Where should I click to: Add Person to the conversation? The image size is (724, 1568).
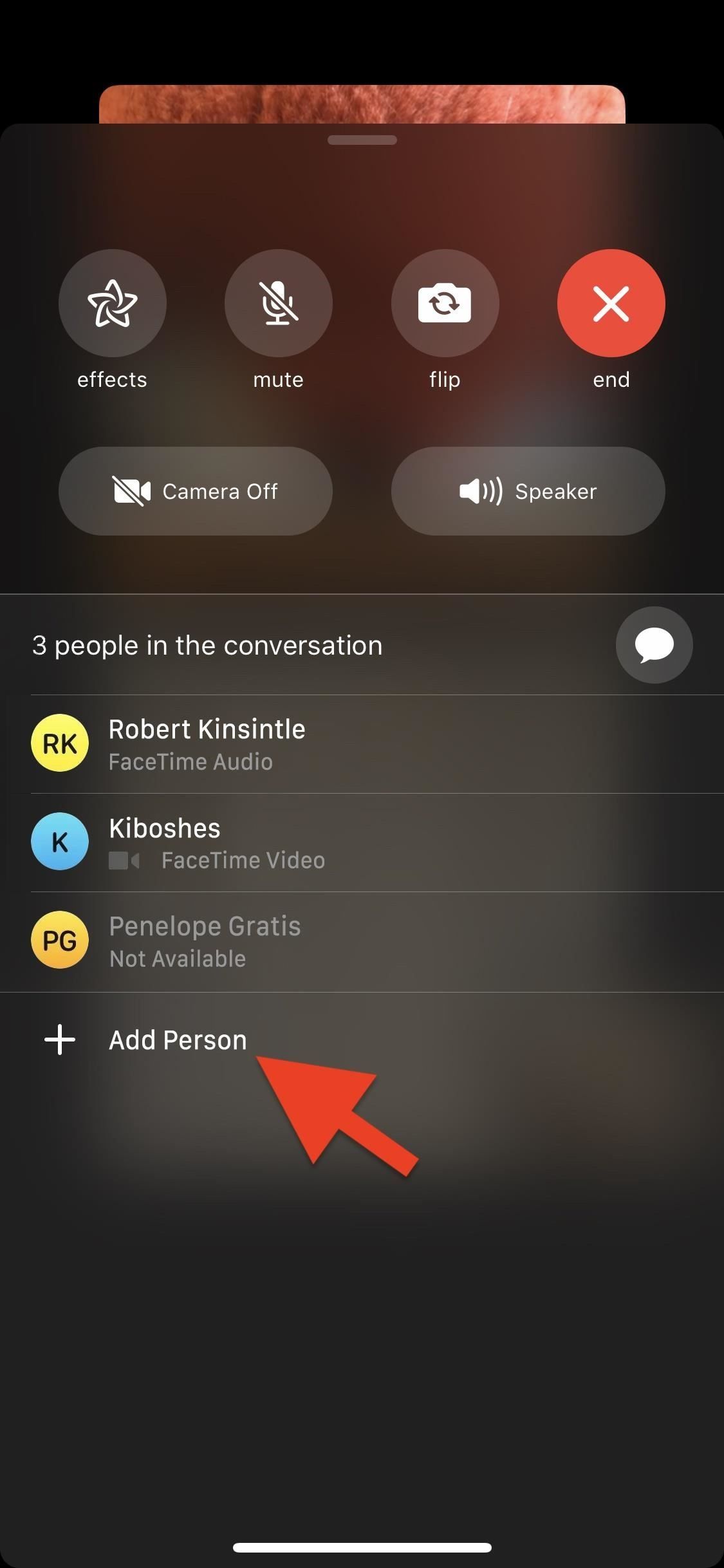(176, 1040)
